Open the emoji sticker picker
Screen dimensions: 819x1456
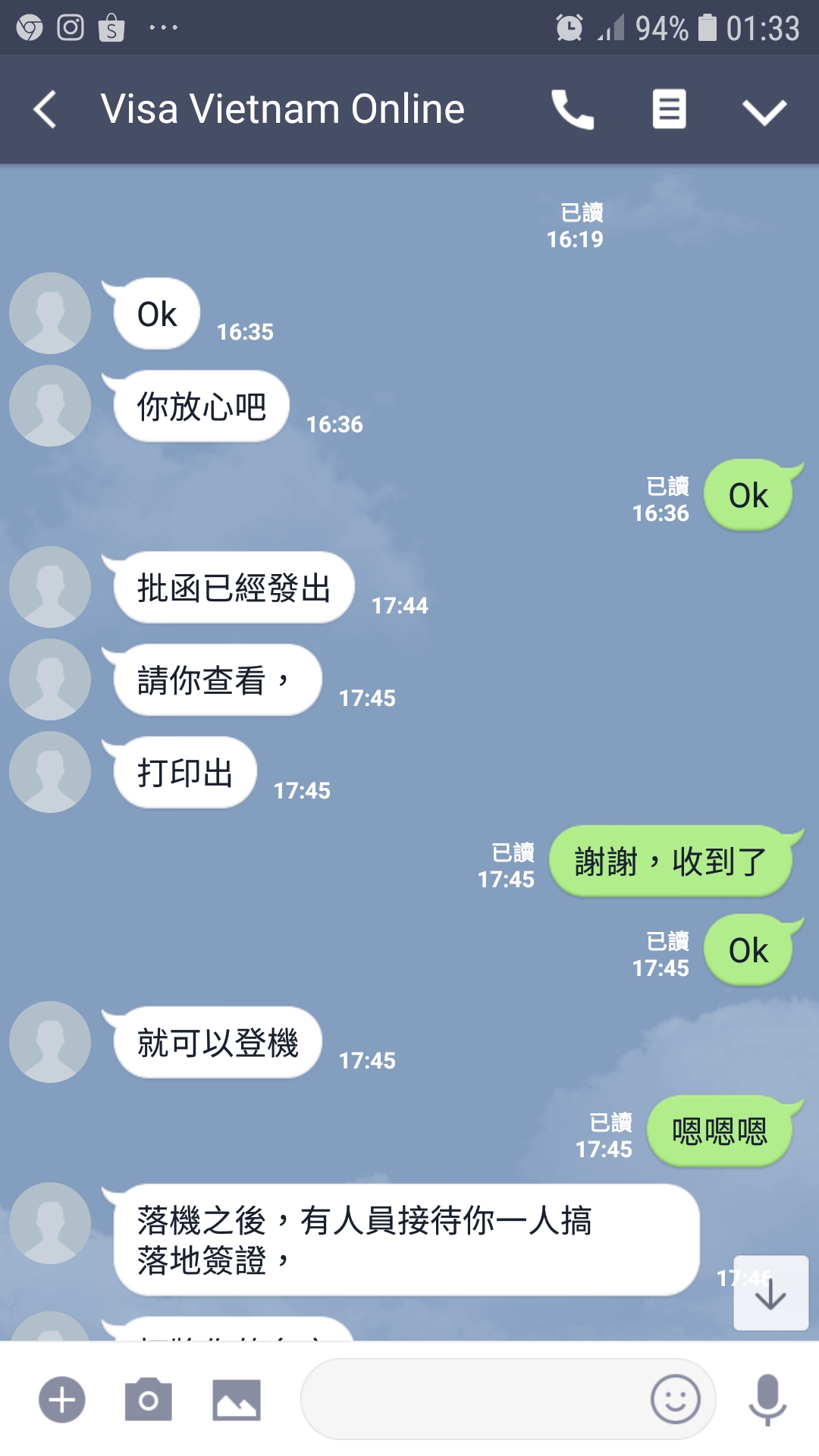point(675,1399)
